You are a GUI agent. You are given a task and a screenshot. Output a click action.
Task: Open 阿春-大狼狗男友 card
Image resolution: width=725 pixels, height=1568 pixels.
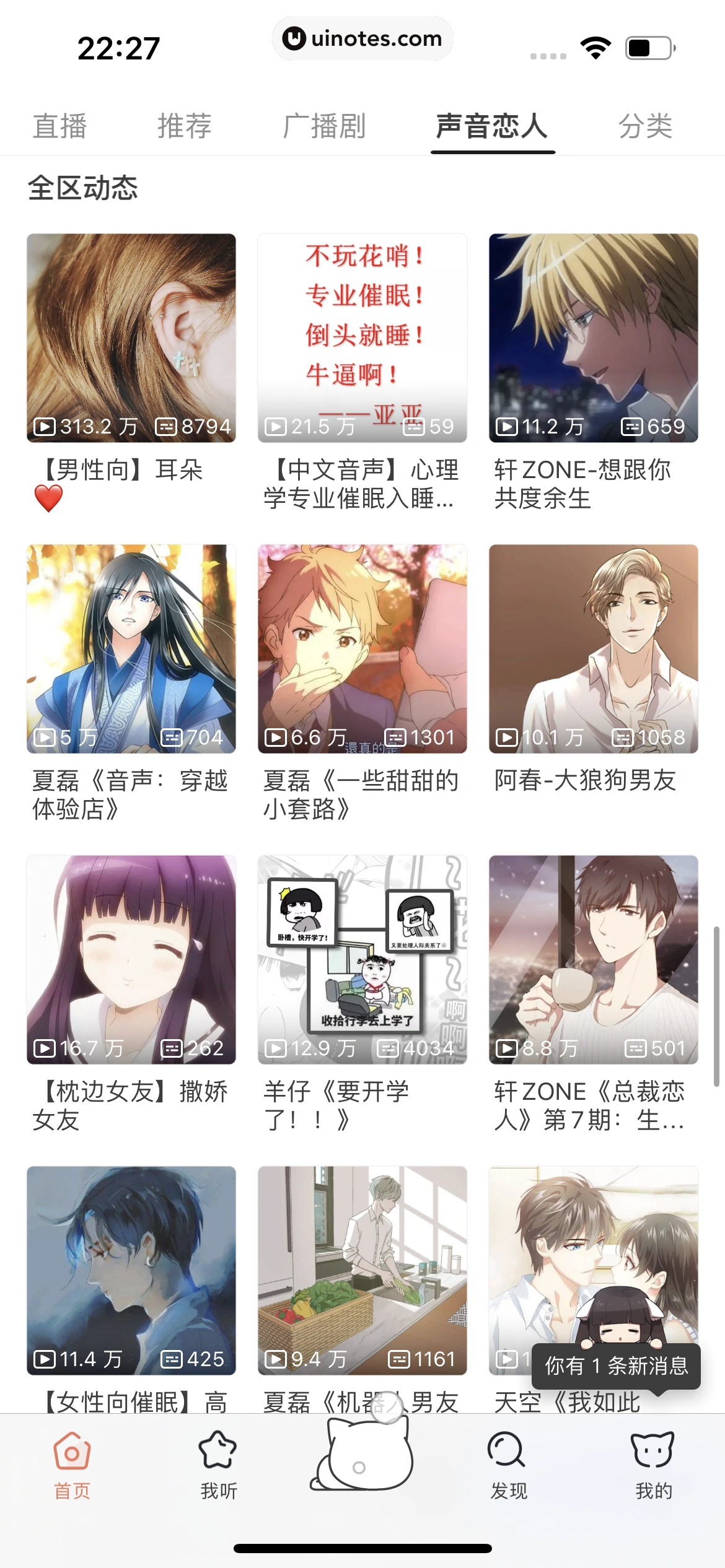[593, 649]
